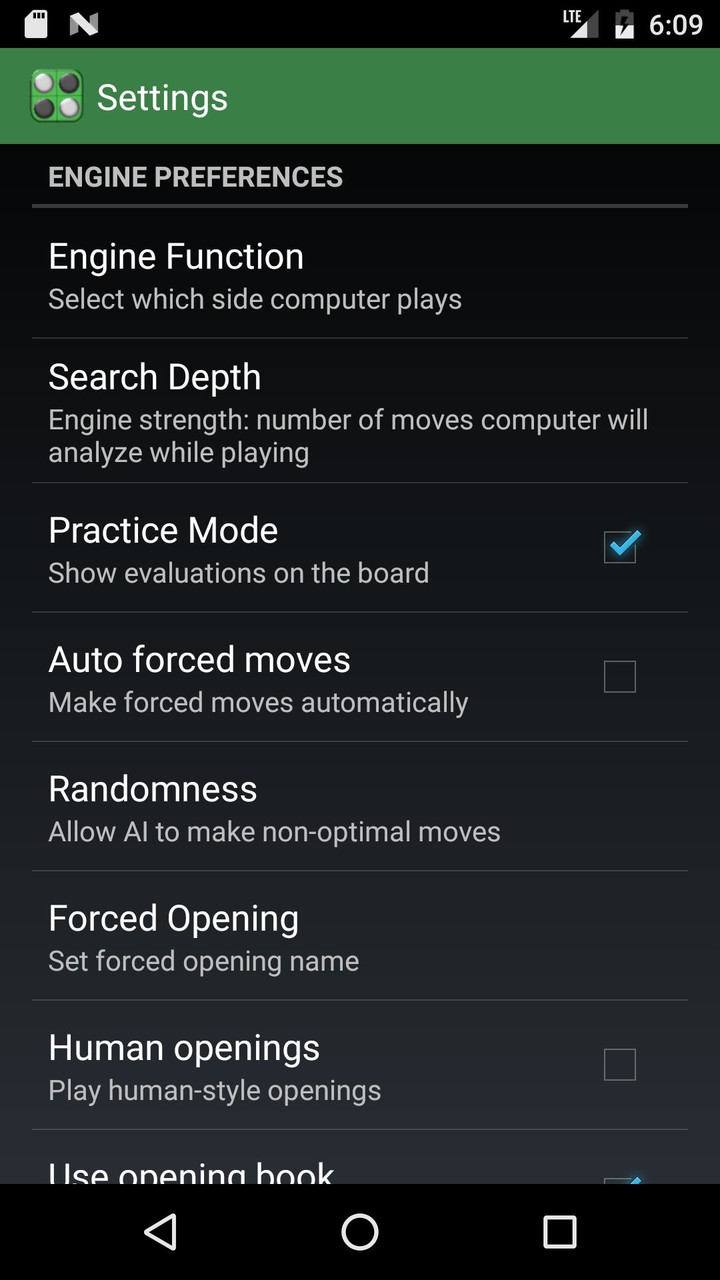720x1280 pixels.
Task: Toggle Use opening book checkbox
Action: coord(620,1177)
